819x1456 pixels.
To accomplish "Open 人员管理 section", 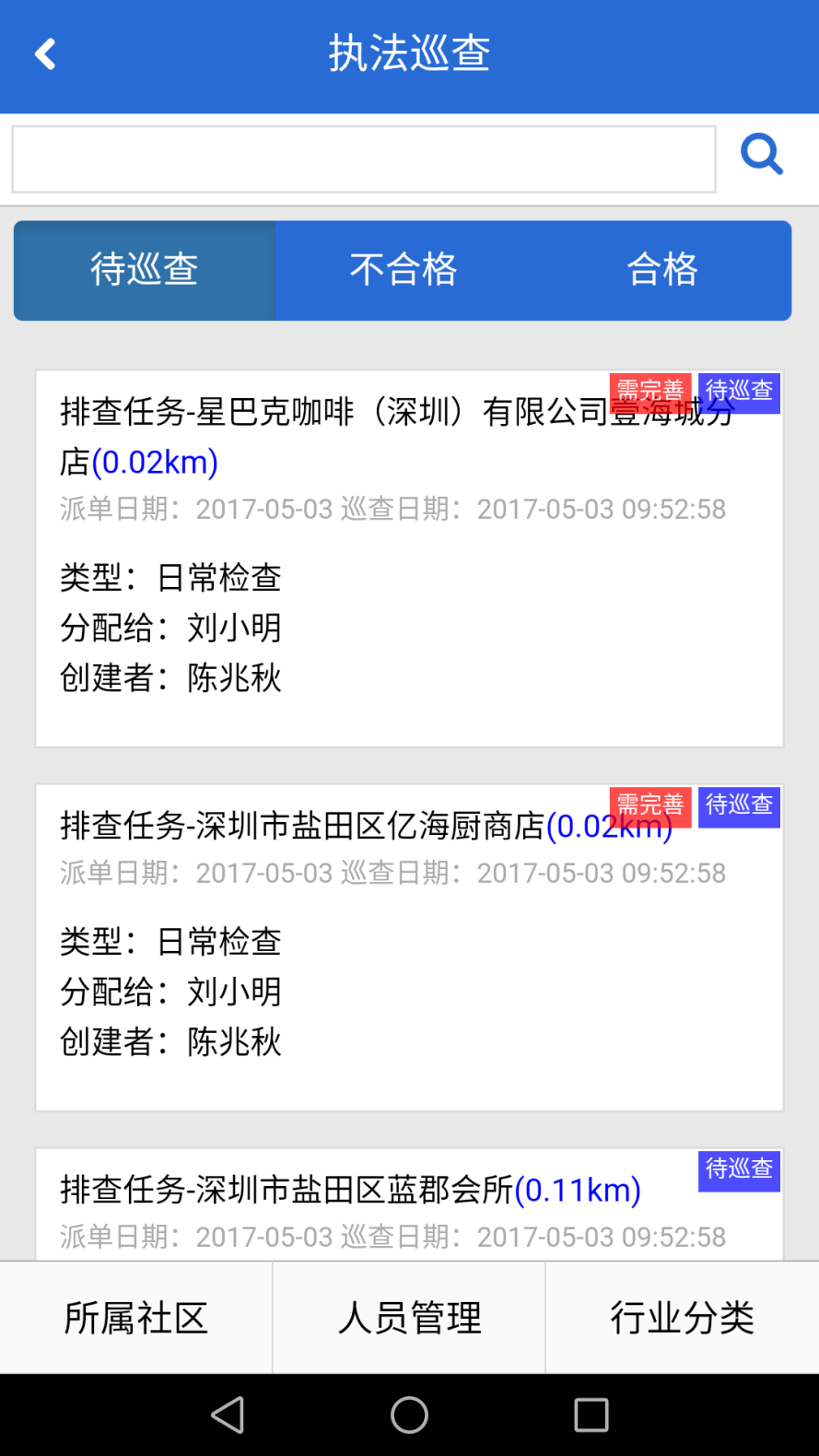I will pyautogui.click(x=409, y=1318).
